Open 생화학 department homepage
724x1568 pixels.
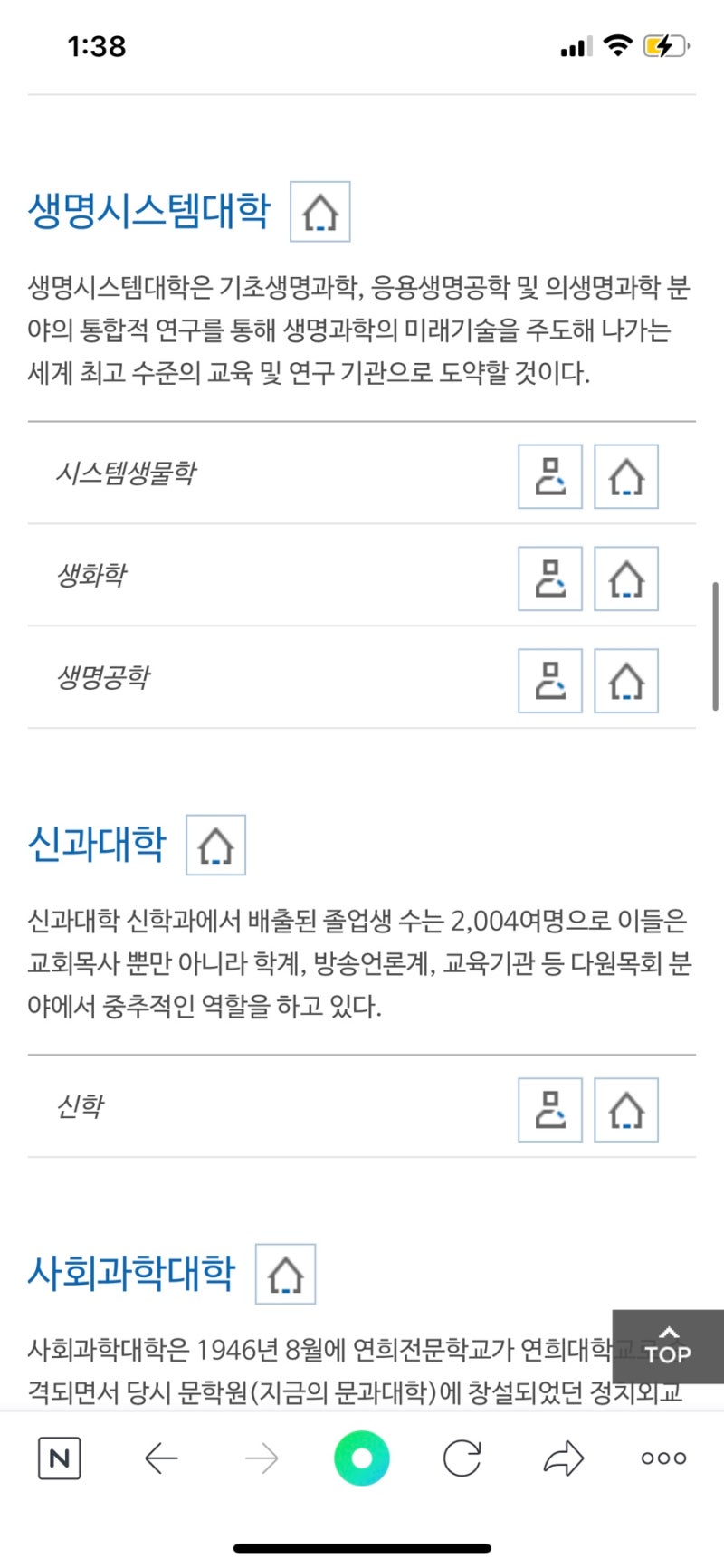(x=625, y=578)
